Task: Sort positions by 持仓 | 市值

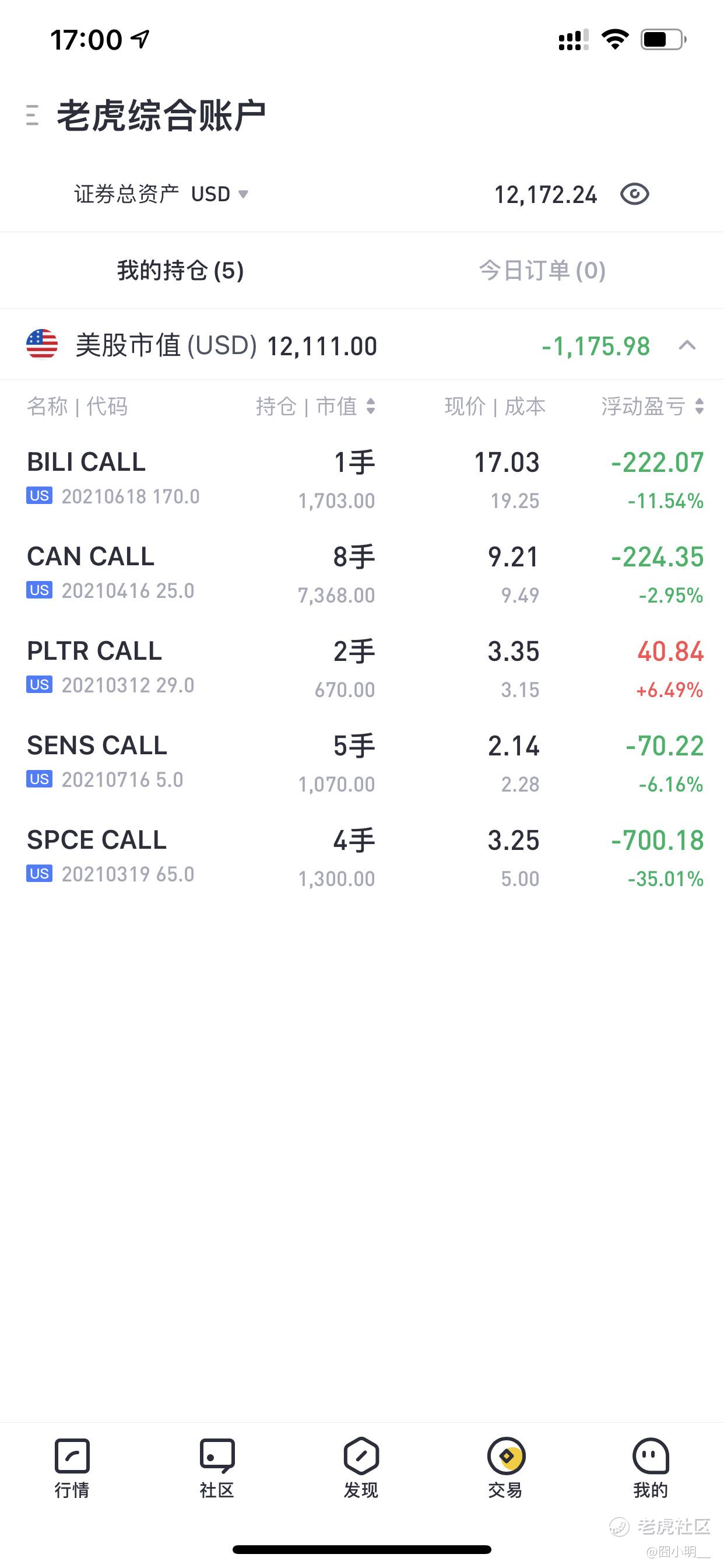Action: click(x=316, y=406)
